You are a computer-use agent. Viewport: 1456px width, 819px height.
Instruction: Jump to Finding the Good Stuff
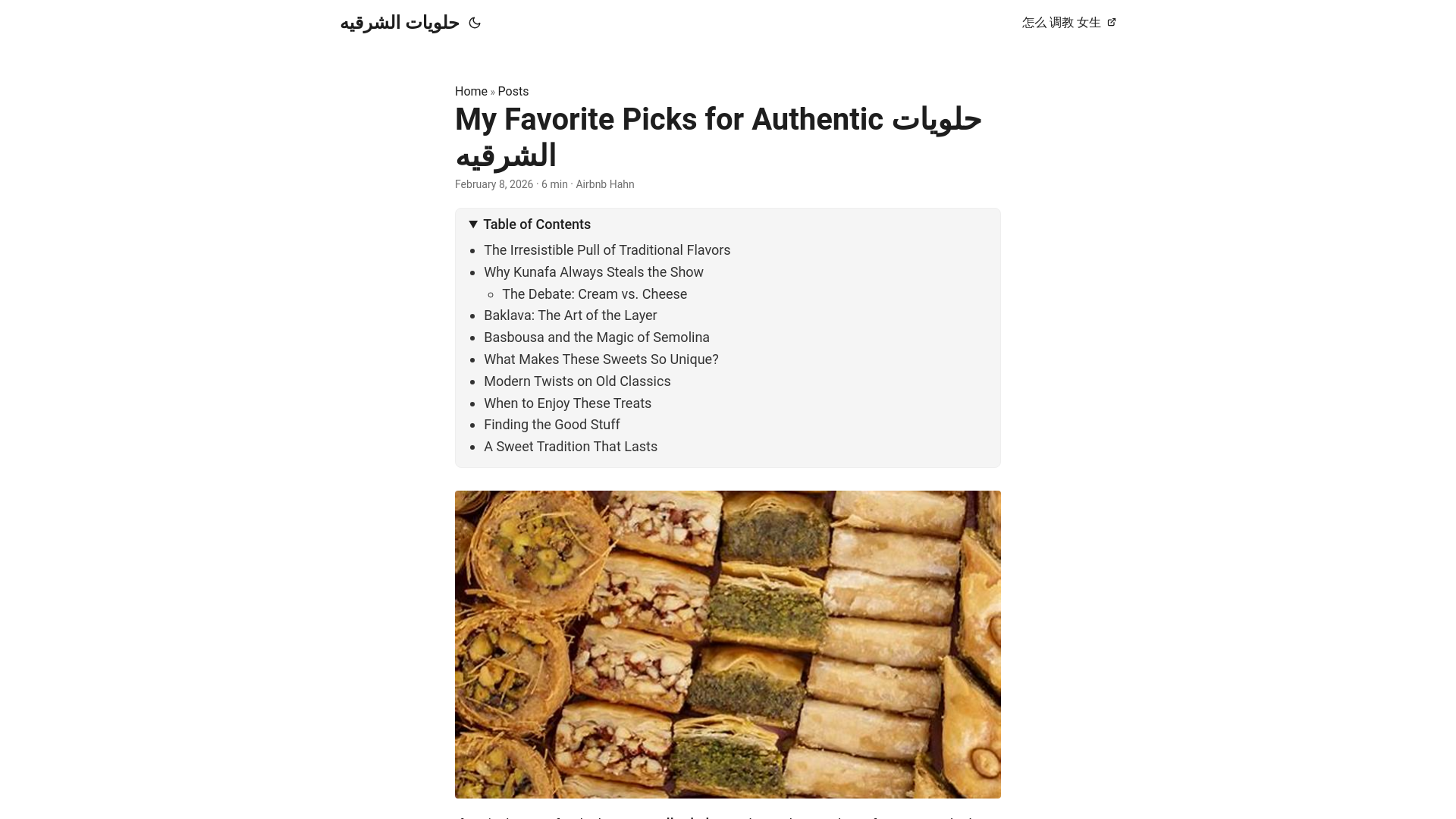click(551, 425)
